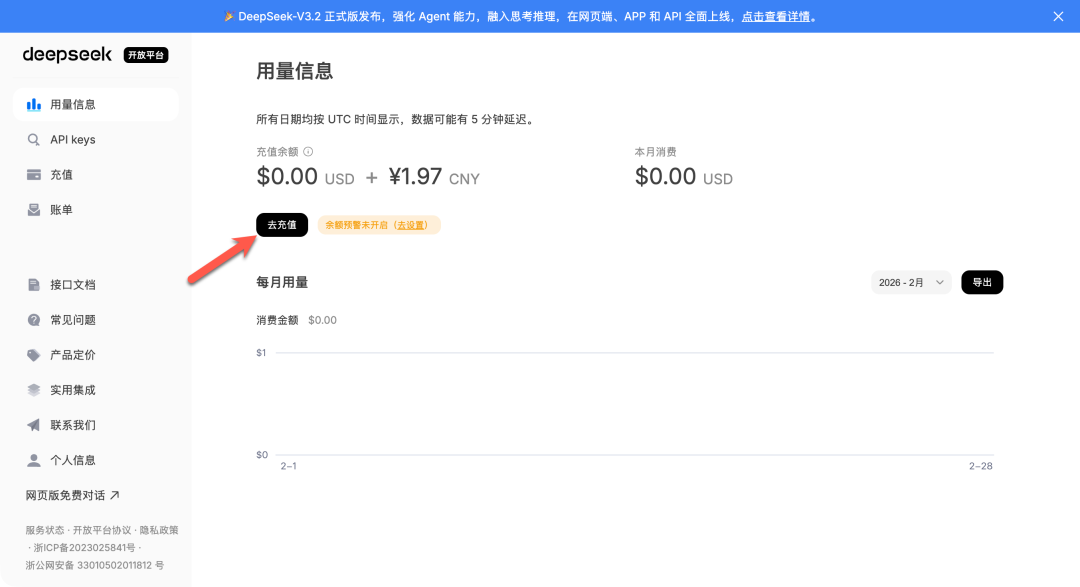
Task: Export usage with the 导出 button
Action: coord(982,283)
